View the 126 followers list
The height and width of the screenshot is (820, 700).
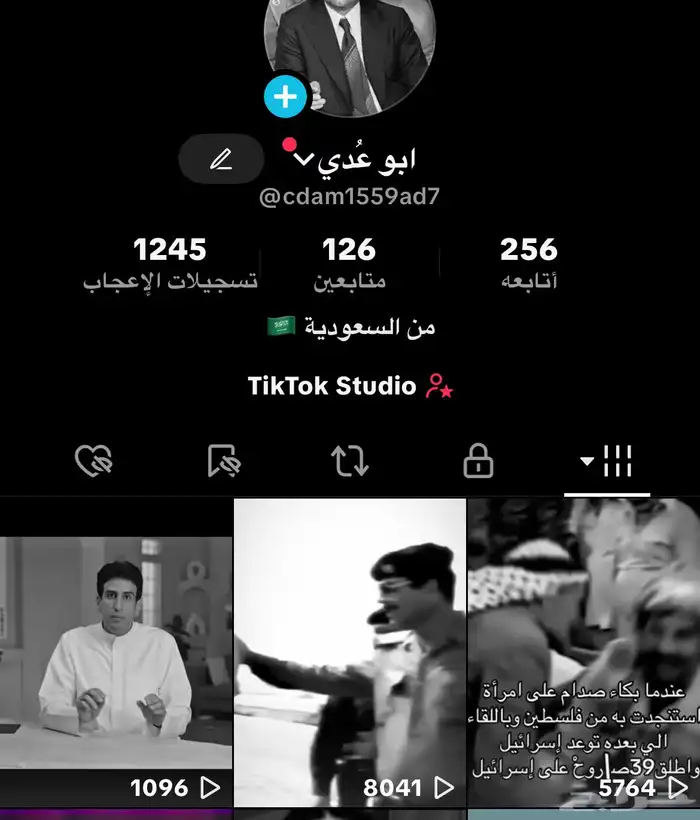[x=349, y=262]
